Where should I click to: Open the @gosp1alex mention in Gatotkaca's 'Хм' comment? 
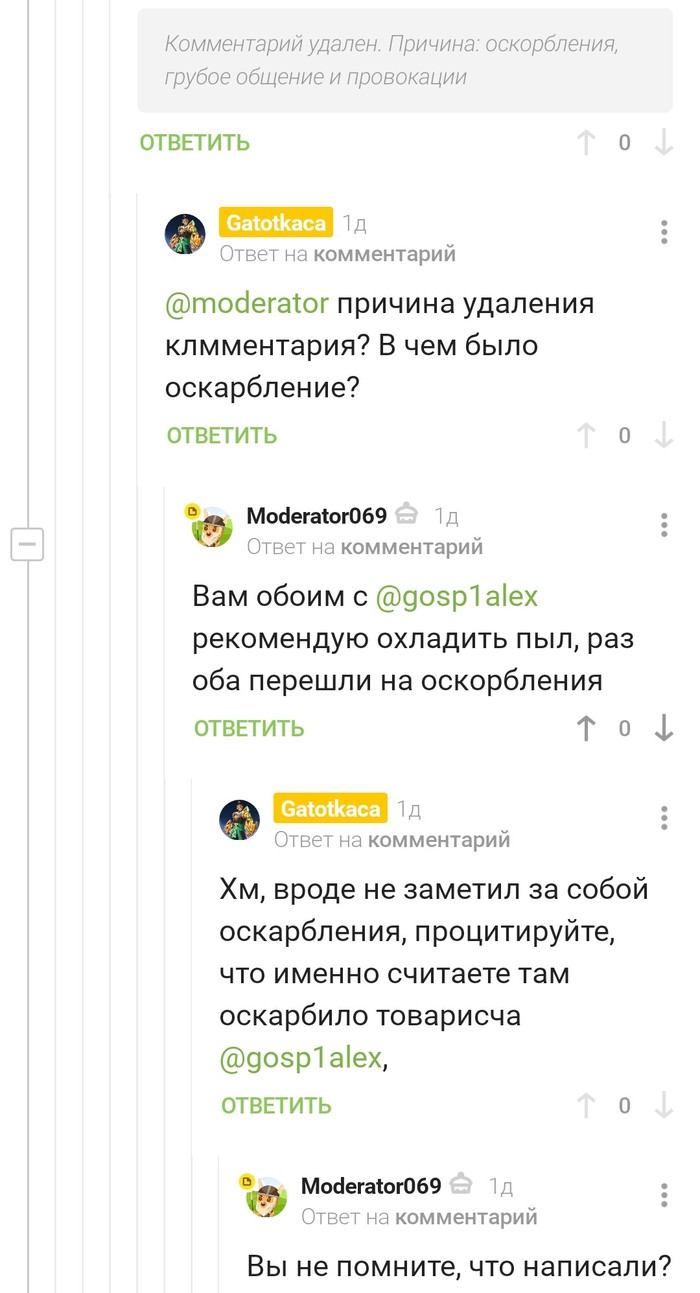coord(300,1058)
